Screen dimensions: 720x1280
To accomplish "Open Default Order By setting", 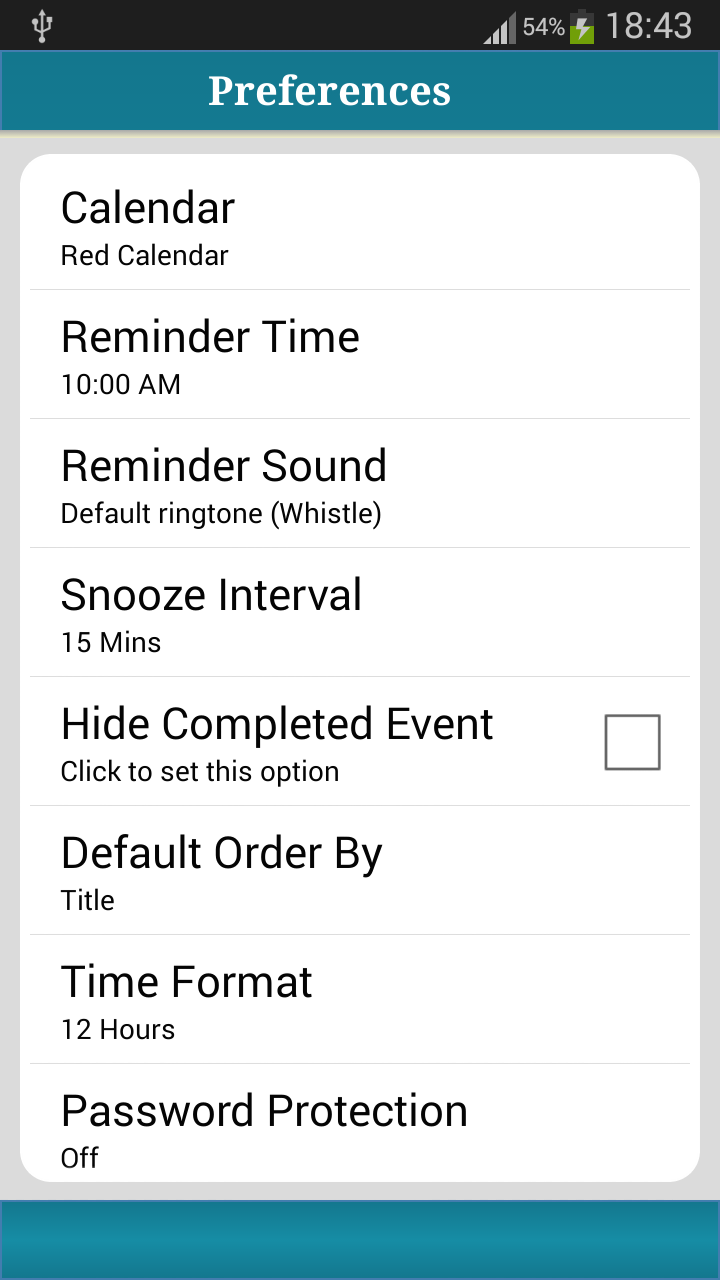I will click(x=360, y=871).
